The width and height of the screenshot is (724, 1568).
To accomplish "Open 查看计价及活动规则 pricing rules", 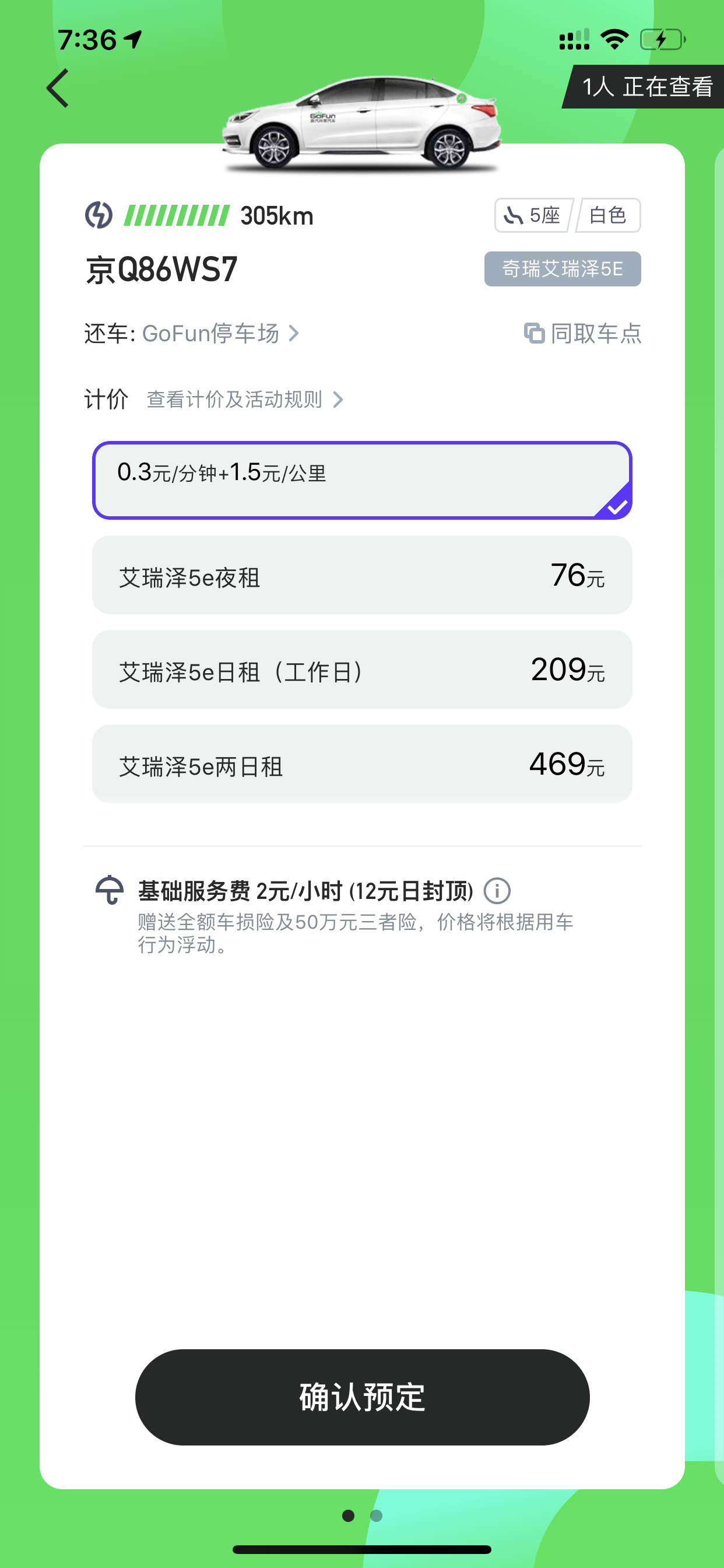I will (245, 400).
